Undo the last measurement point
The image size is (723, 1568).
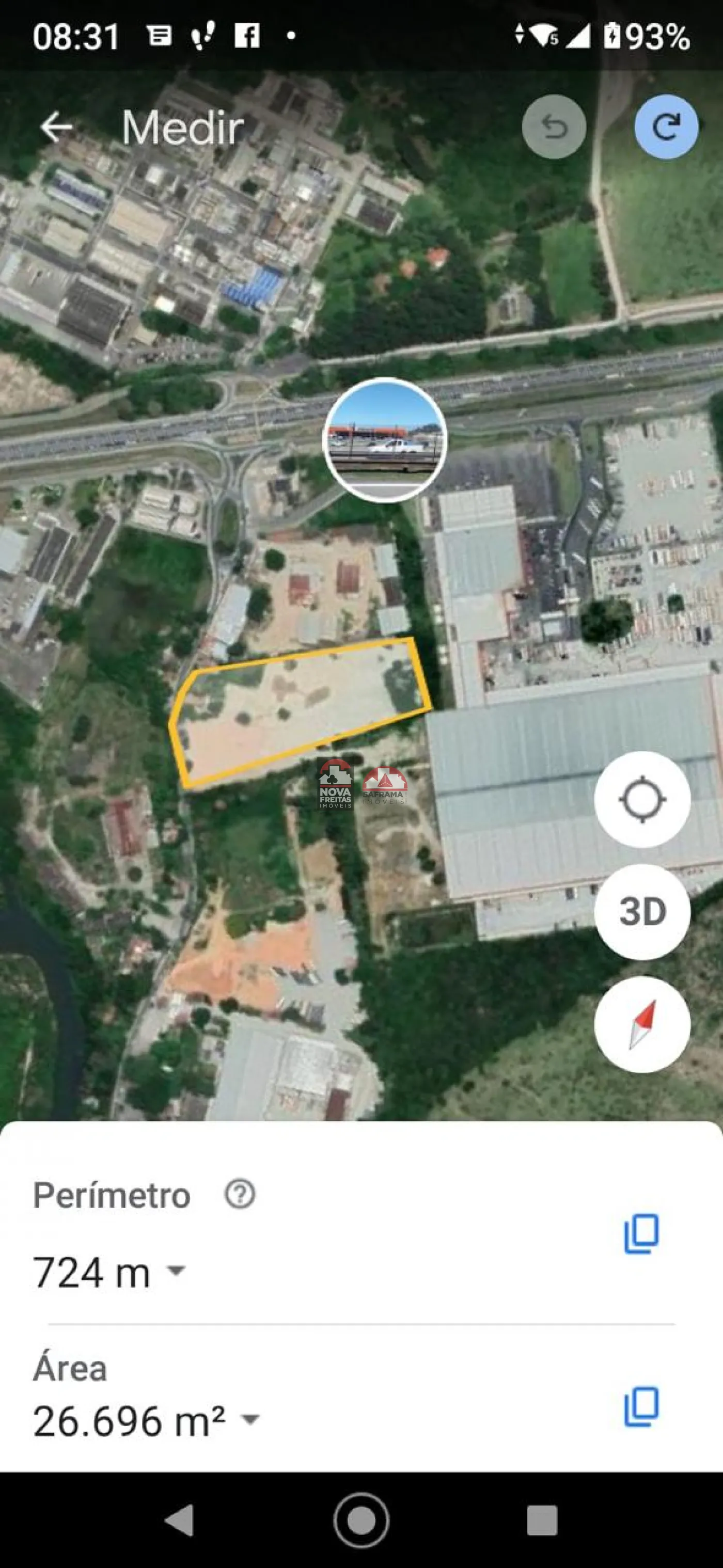pyautogui.click(x=554, y=127)
